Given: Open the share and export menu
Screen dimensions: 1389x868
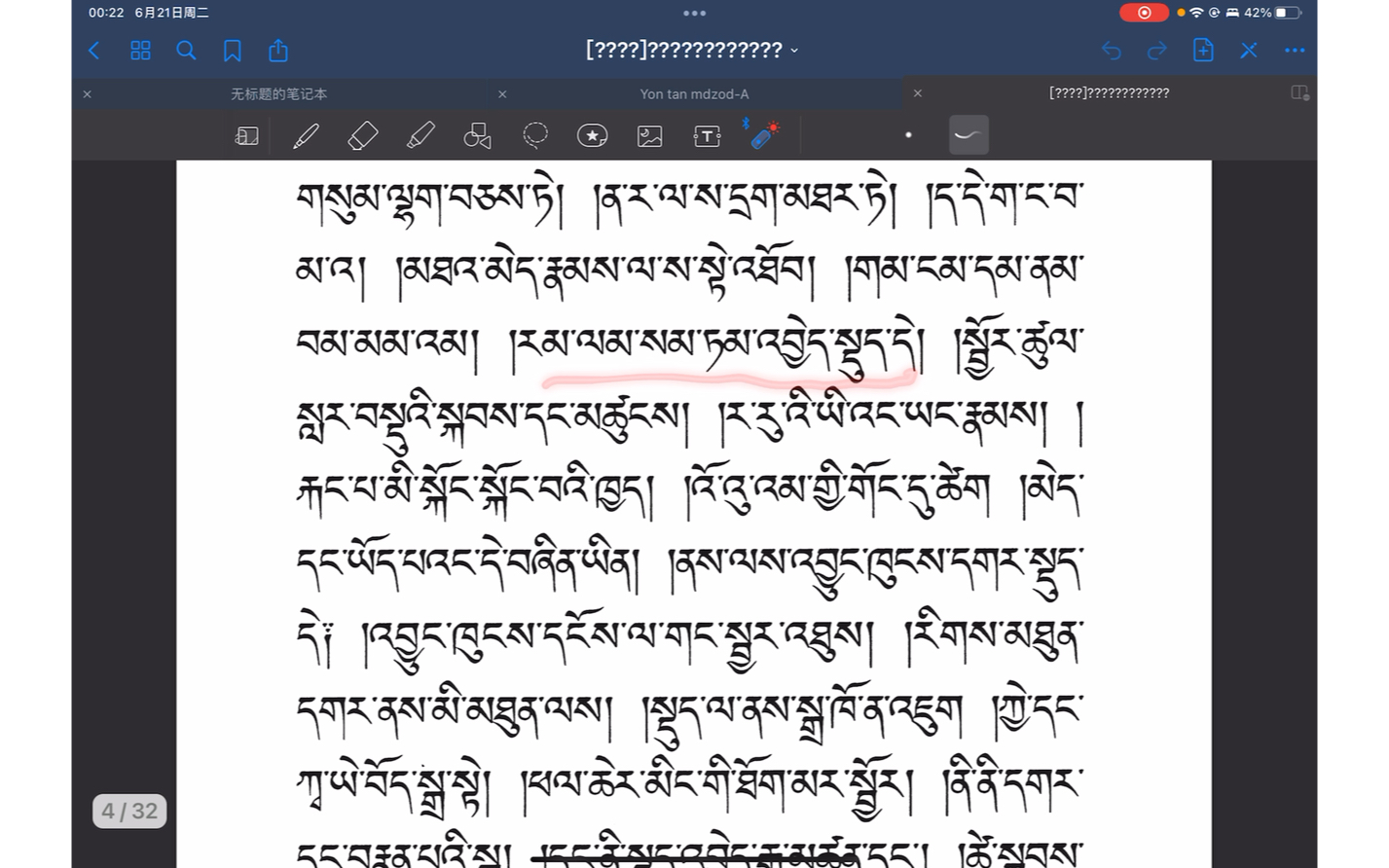Looking at the screenshot, I should click(278, 51).
